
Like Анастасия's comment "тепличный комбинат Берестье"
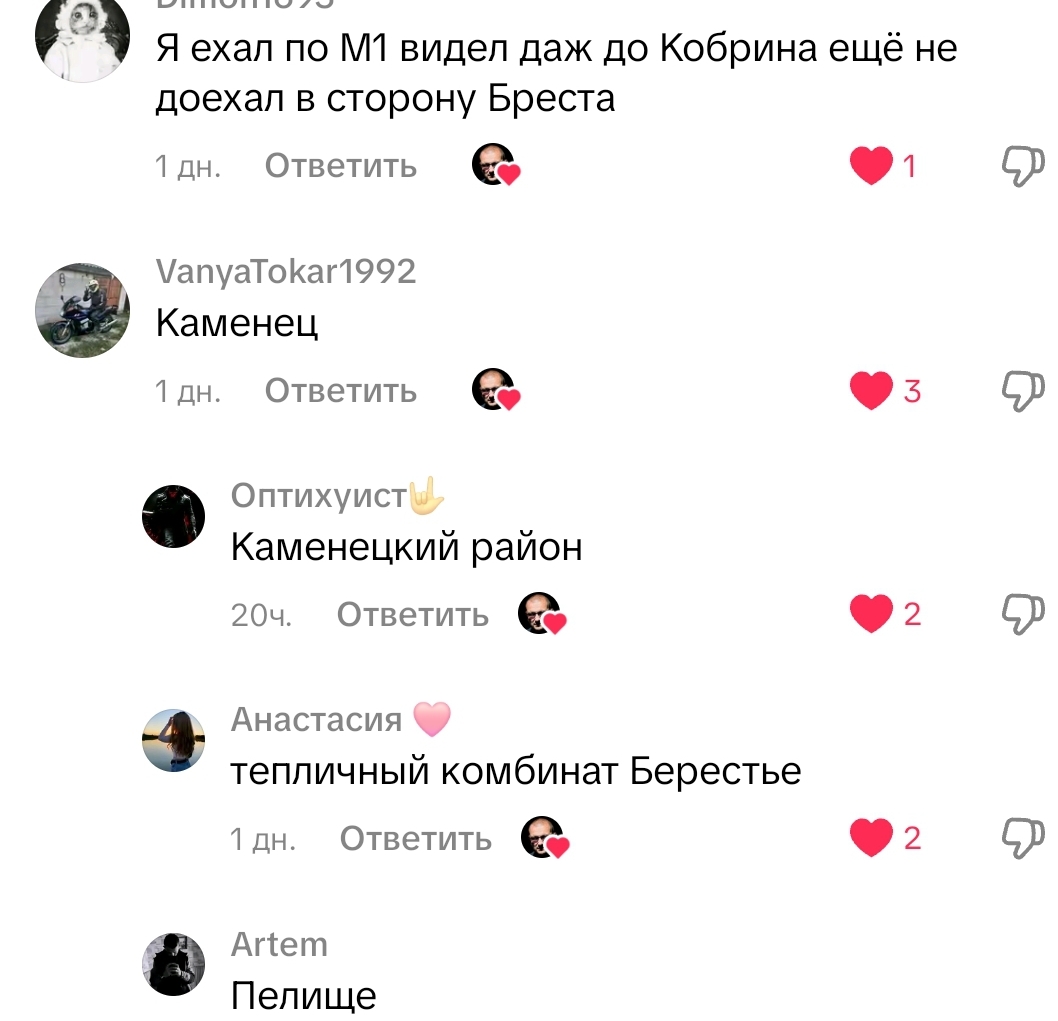point(870,838)
